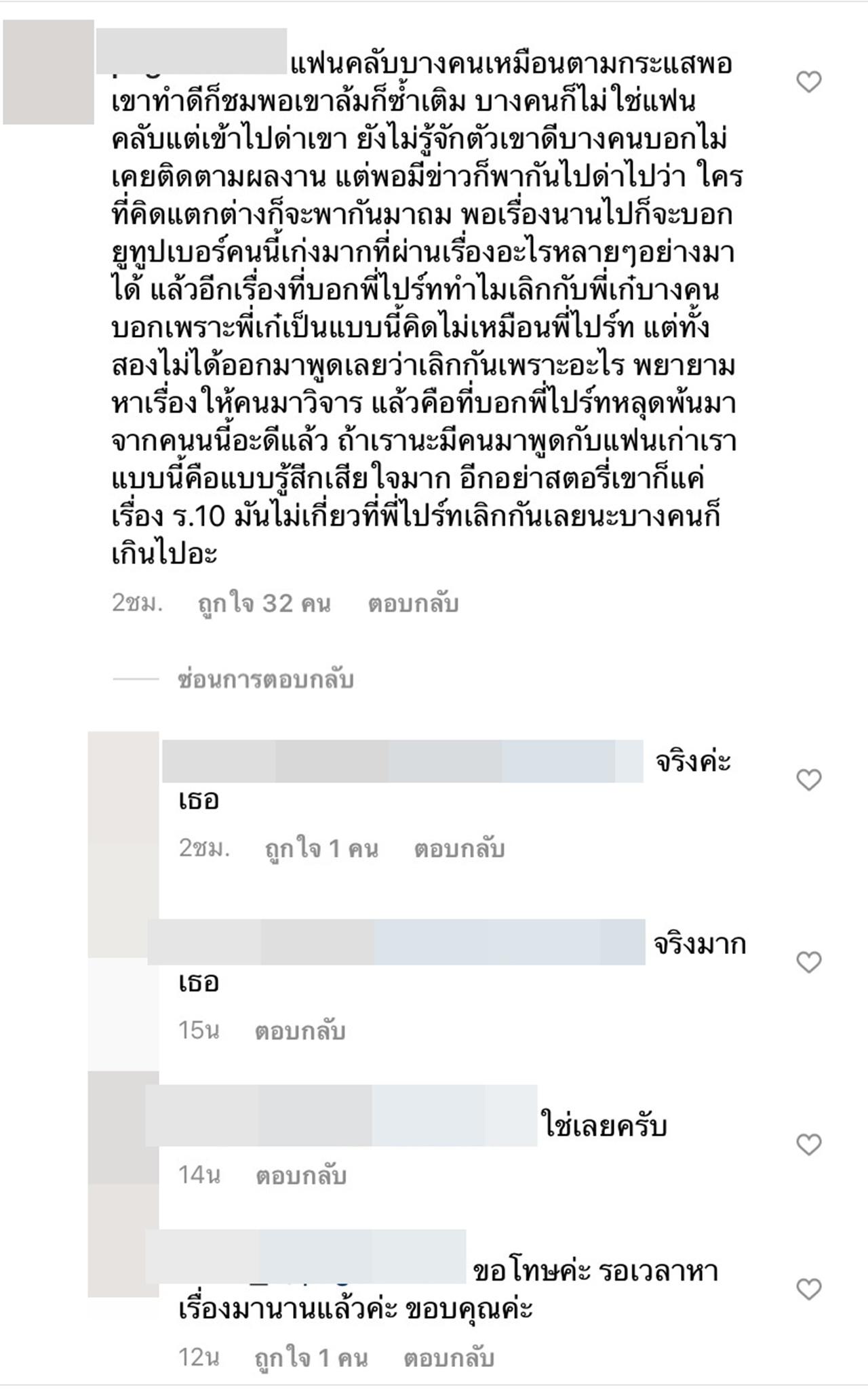Reply to the 'ขอโทษค่ะ รอเวลาหา' comment
868x1392 pixels.
(448, 1358)
